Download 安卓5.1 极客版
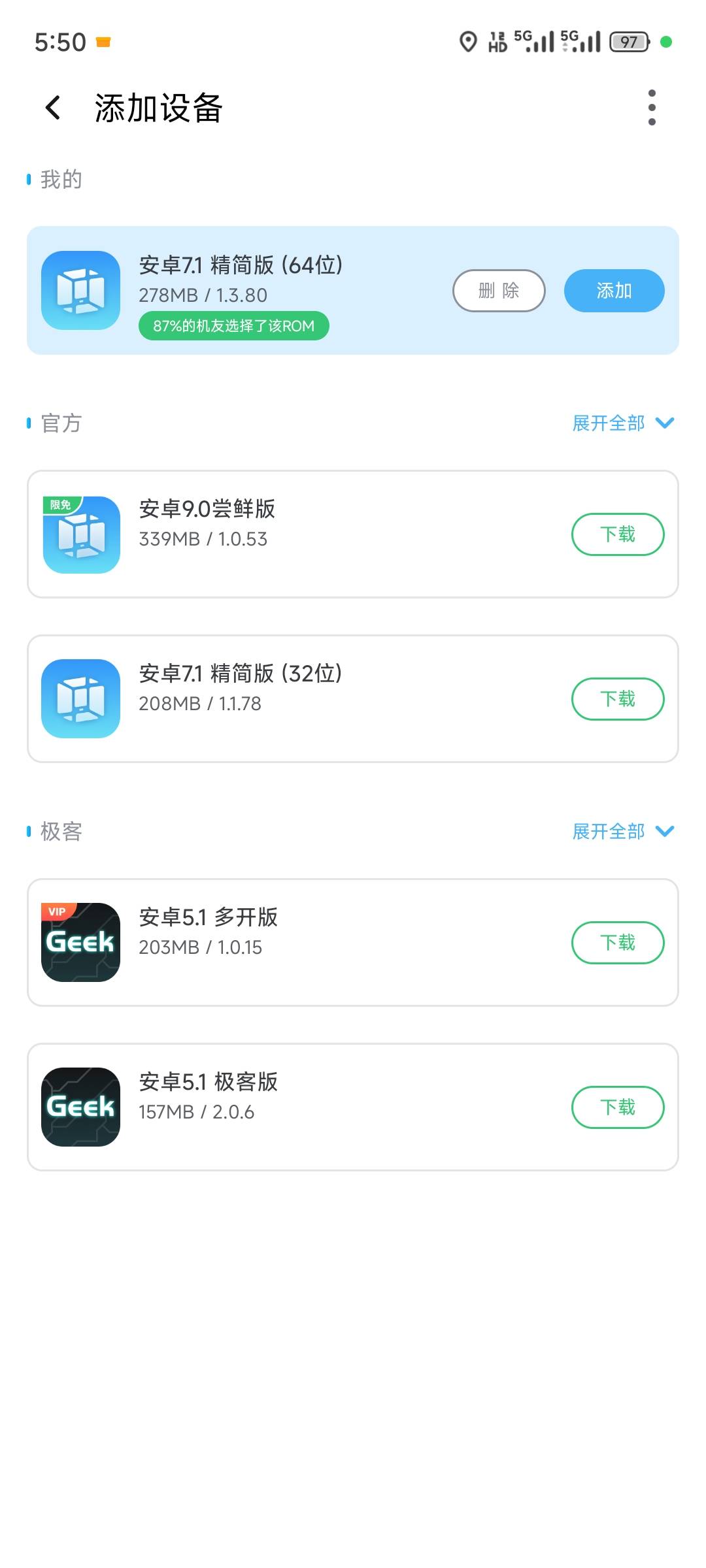The height and width of the screenshot is (1568, 706). coord(618,1107)
